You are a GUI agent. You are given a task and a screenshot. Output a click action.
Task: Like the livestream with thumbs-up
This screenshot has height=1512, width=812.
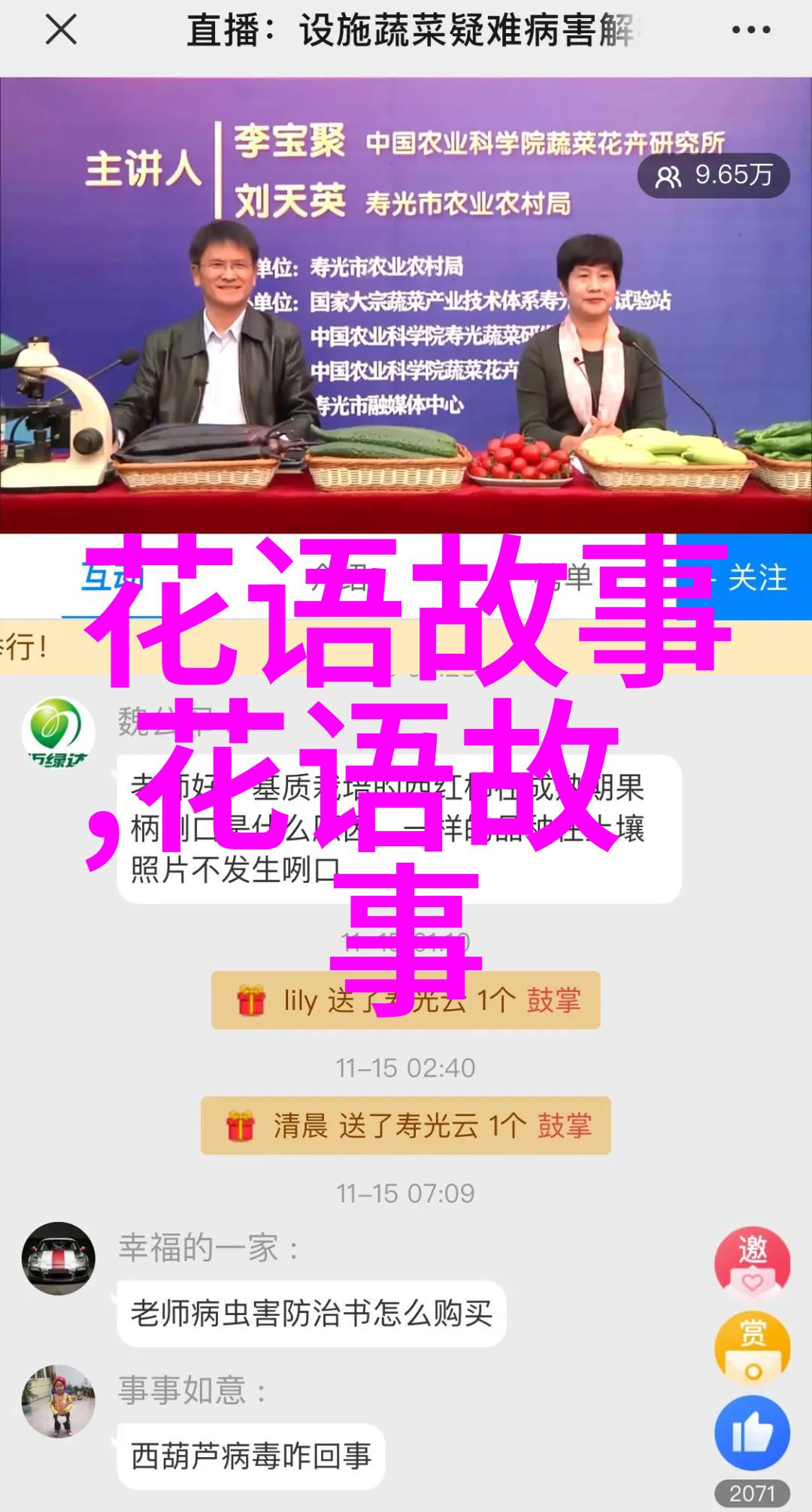click(752, 1434)
